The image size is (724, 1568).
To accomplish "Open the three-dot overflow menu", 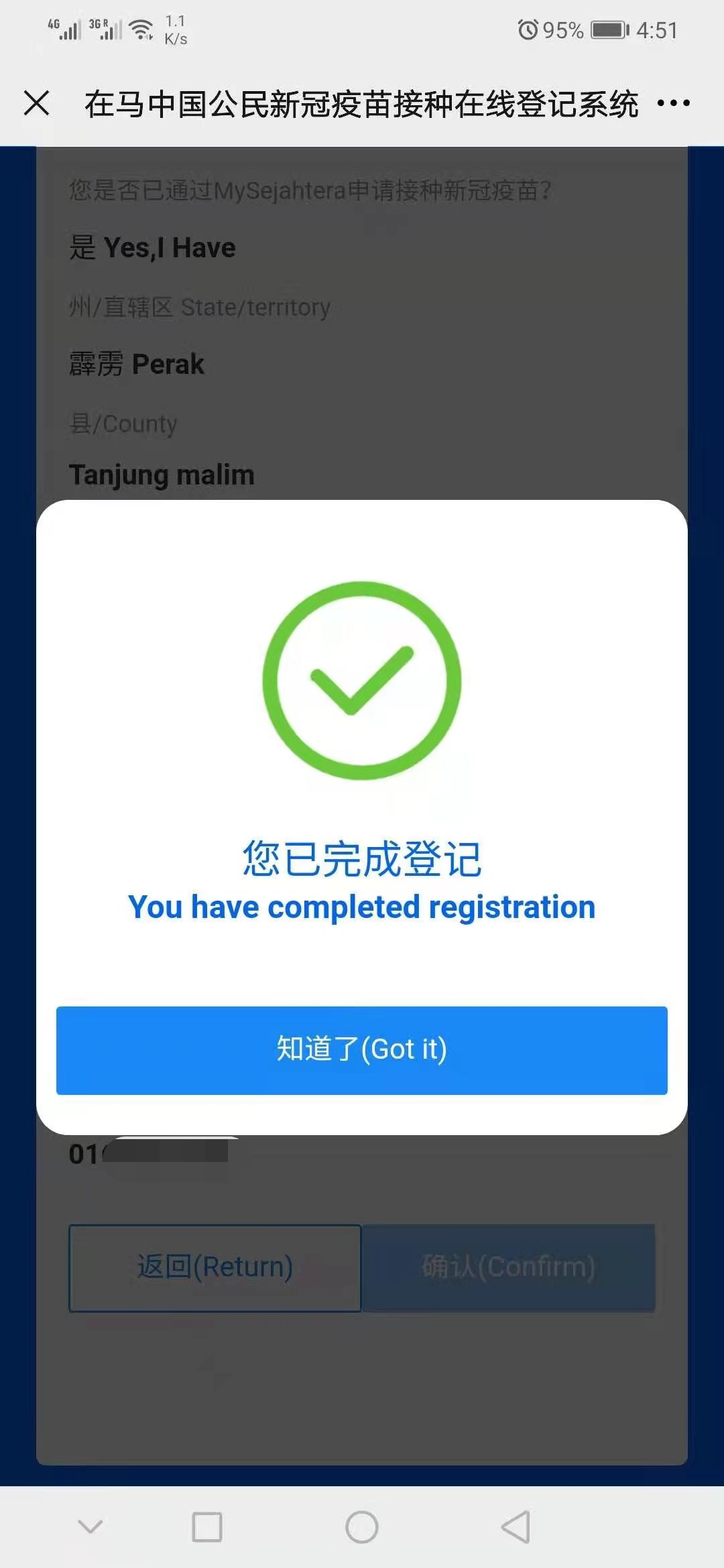I will [x=673, y=103].
